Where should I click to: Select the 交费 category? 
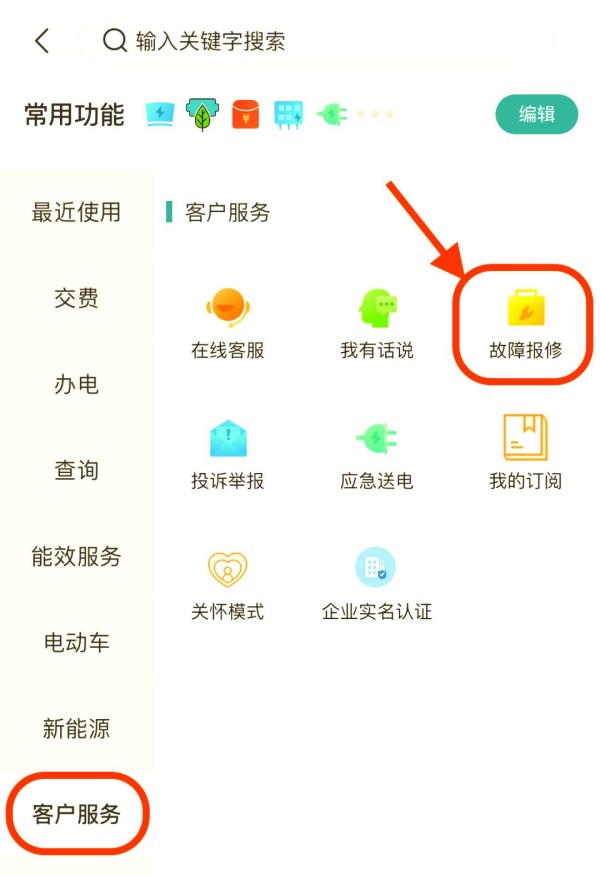coord(76,298)
